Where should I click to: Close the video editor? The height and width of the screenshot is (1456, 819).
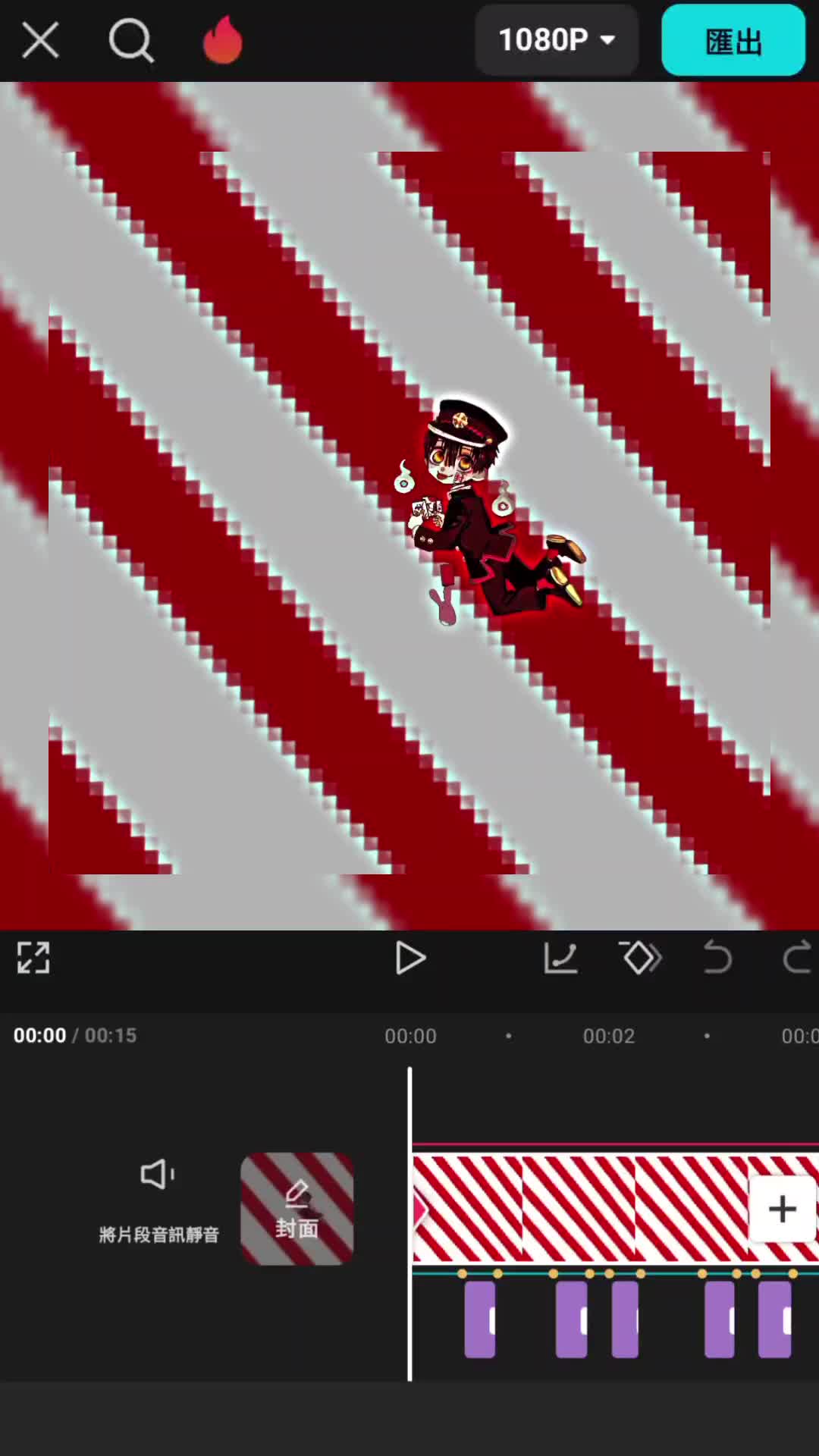pos(40,40)
